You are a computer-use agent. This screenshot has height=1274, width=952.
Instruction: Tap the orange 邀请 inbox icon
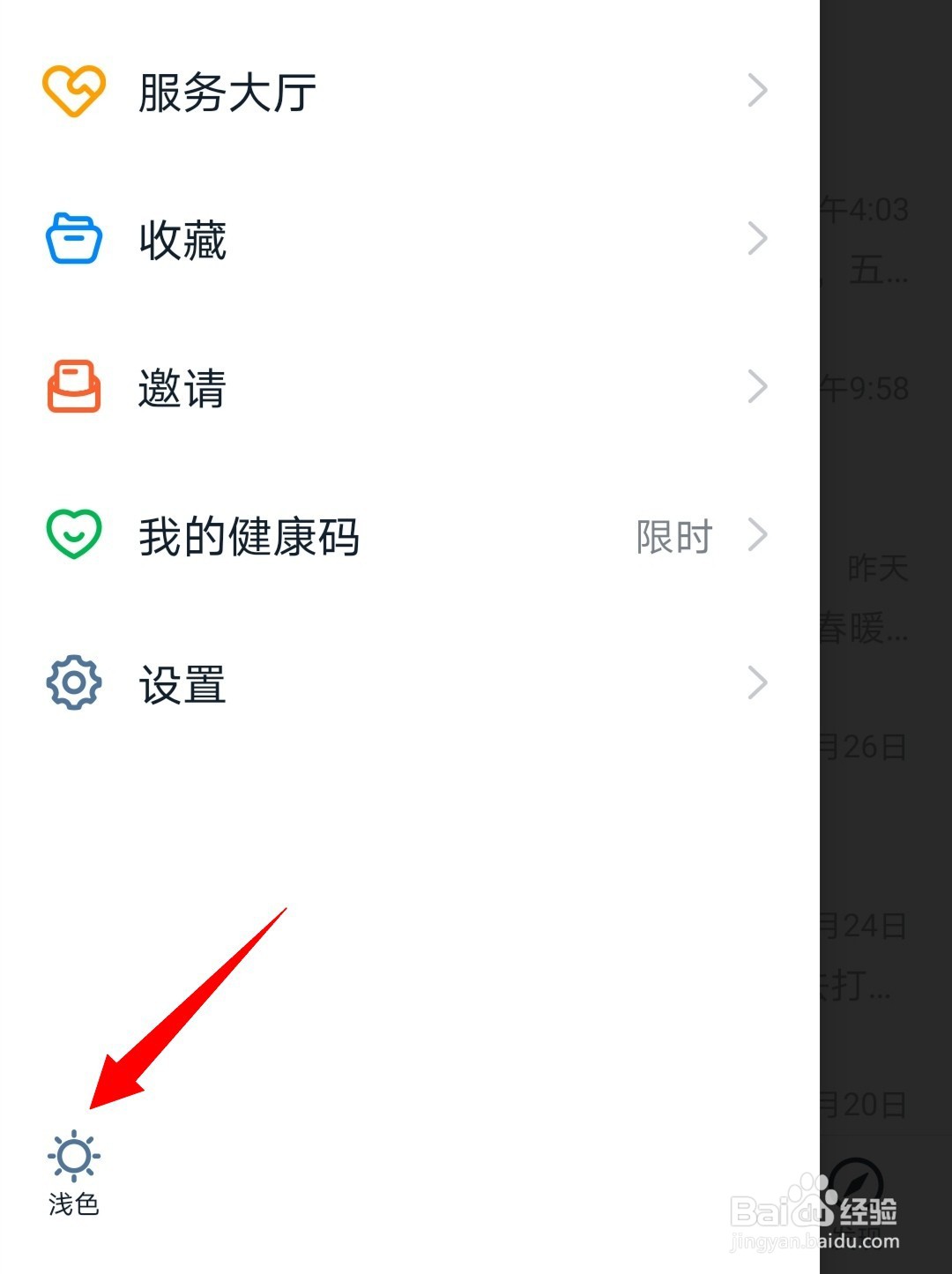click(75, 385)
